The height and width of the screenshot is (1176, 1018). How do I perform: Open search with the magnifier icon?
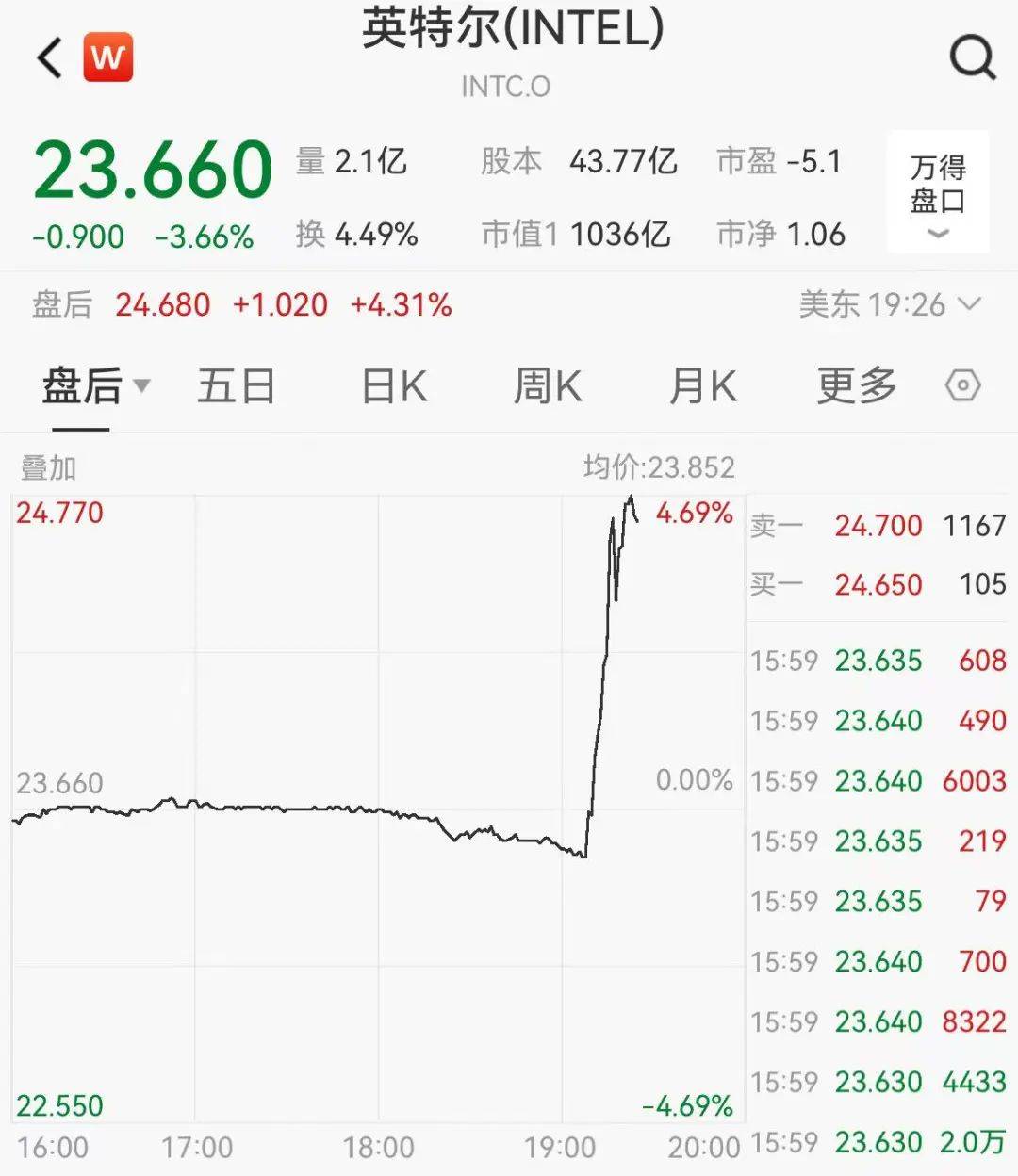[x=971, y=57]
